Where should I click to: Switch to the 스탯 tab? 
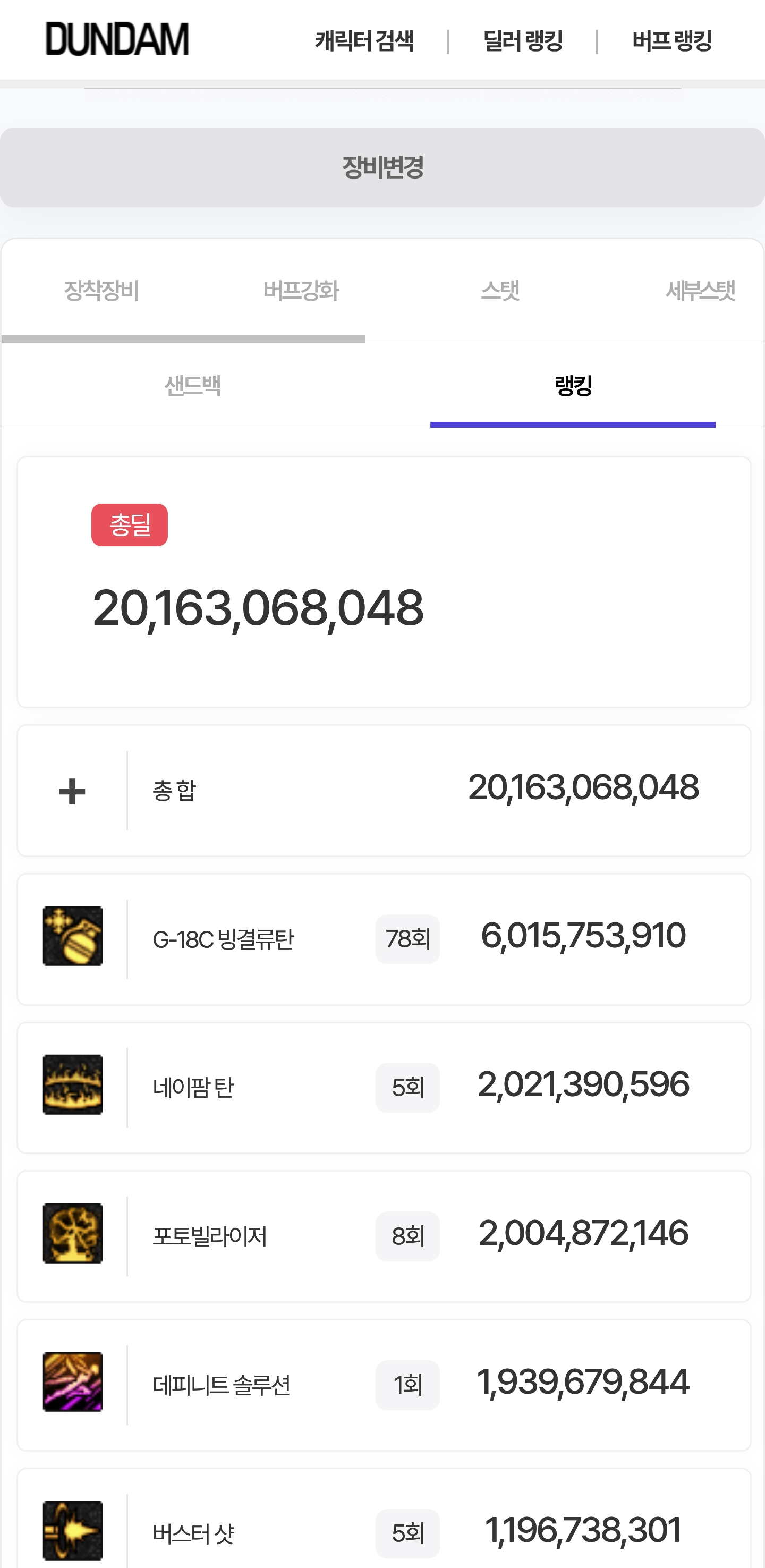click(x=500, y=290)
